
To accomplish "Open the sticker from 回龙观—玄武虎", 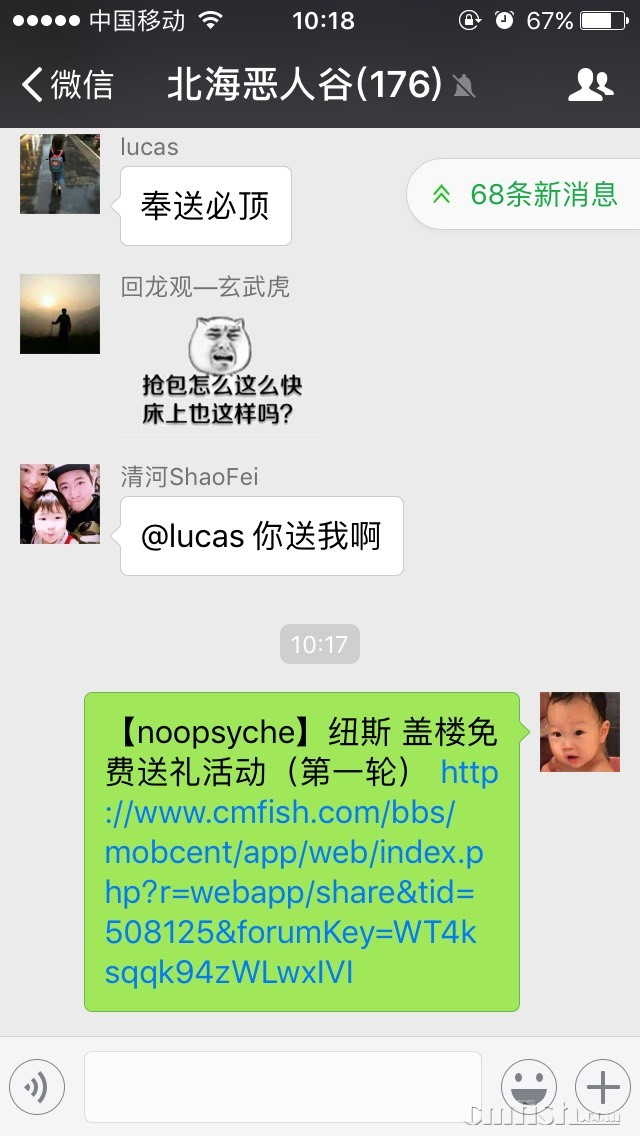I will pyautogui.click(x=221, y=370).
